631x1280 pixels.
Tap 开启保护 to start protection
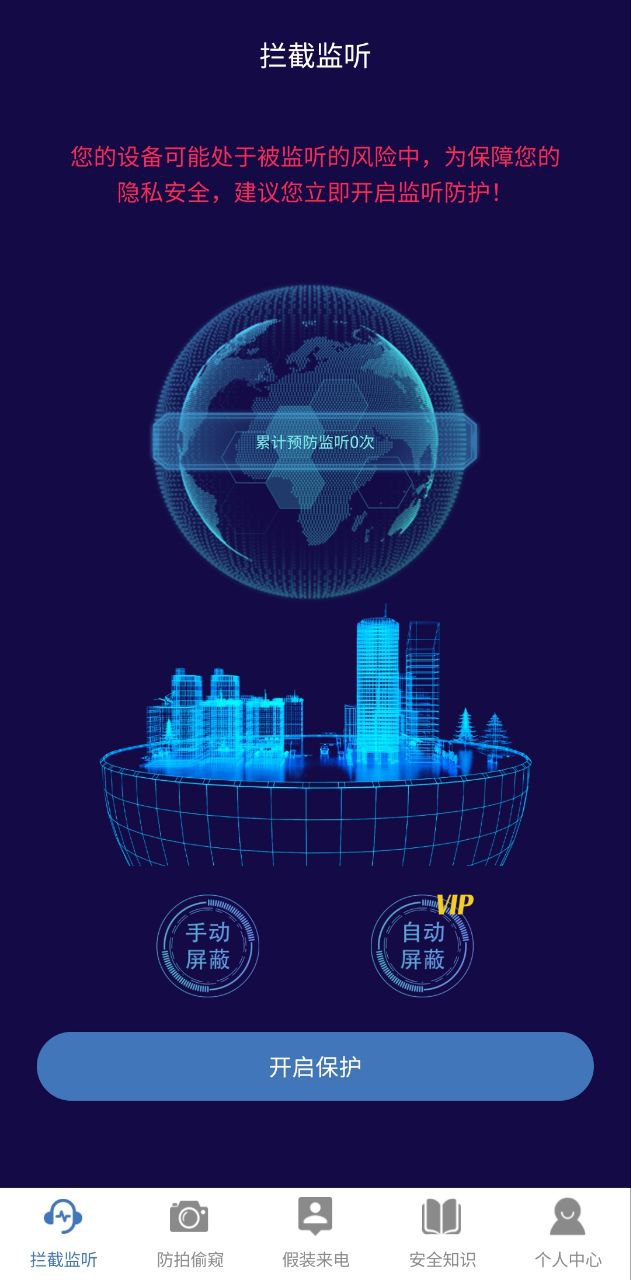315,1066
